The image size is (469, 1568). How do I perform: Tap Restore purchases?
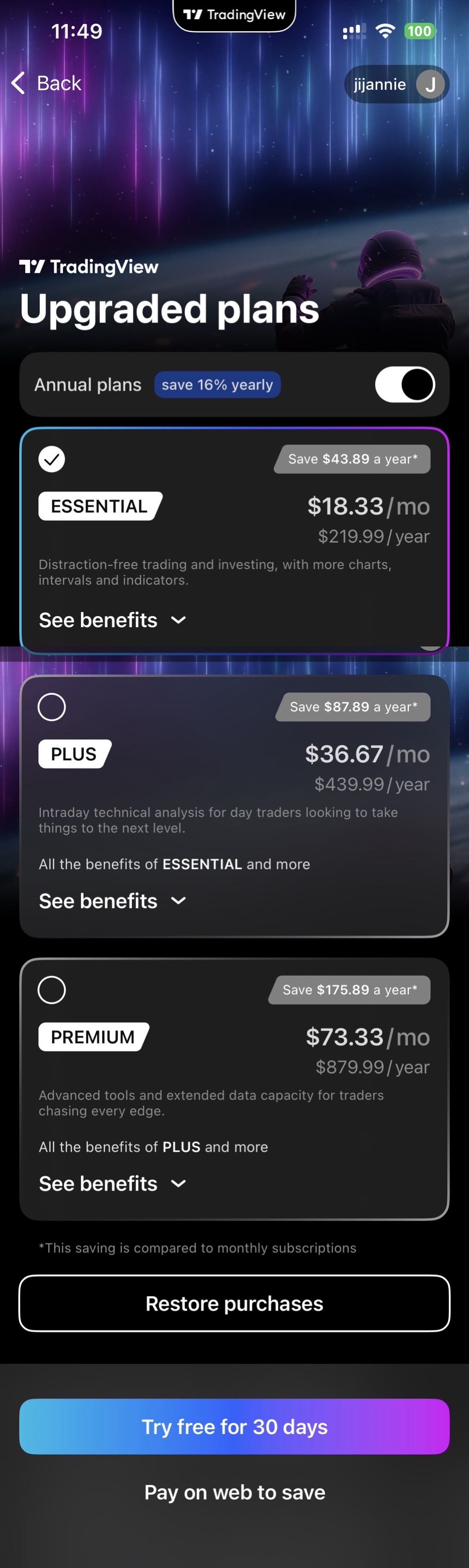234,1303
